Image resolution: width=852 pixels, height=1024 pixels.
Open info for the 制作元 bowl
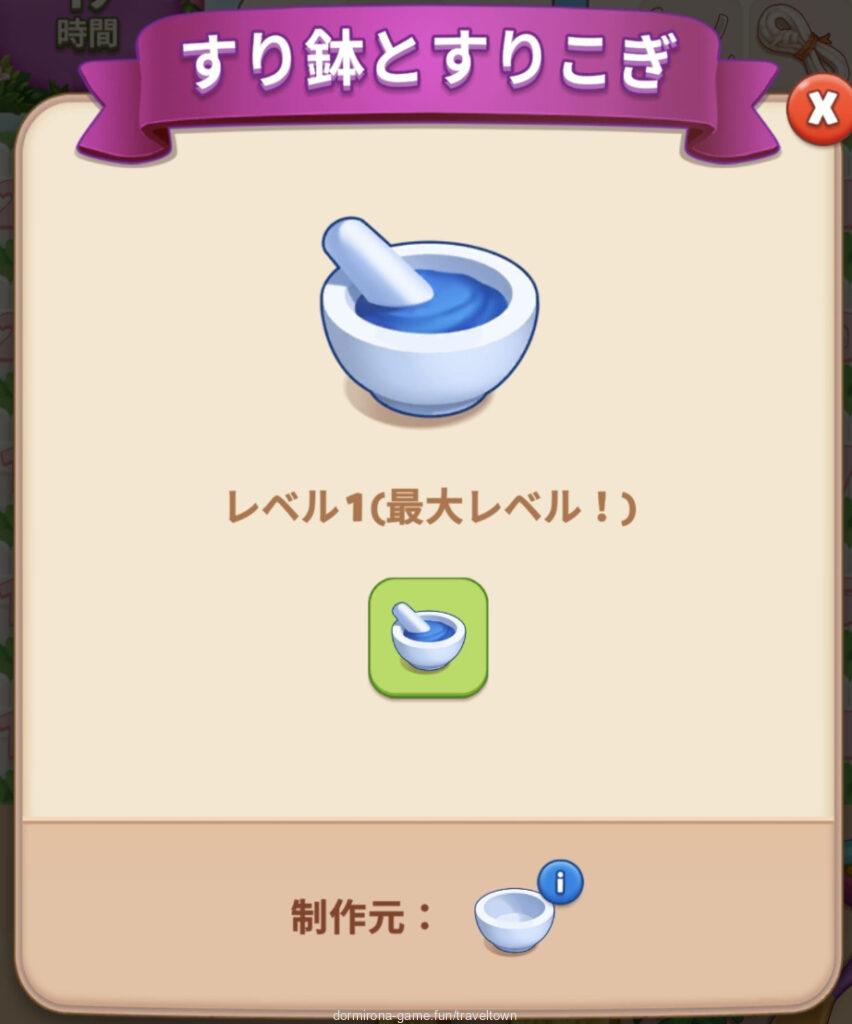560,883
